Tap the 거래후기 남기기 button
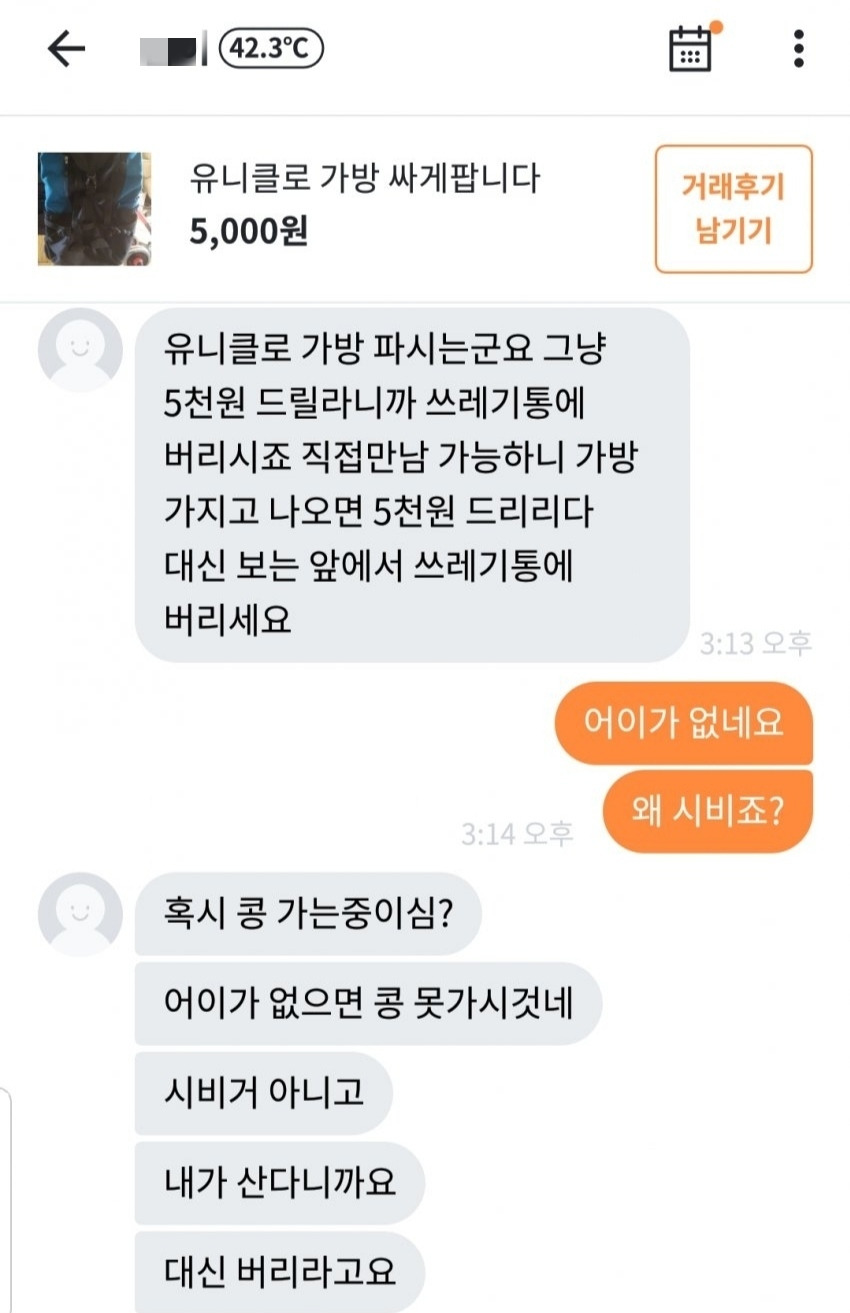The image size is (850, 1313). [x=733, y=209]
